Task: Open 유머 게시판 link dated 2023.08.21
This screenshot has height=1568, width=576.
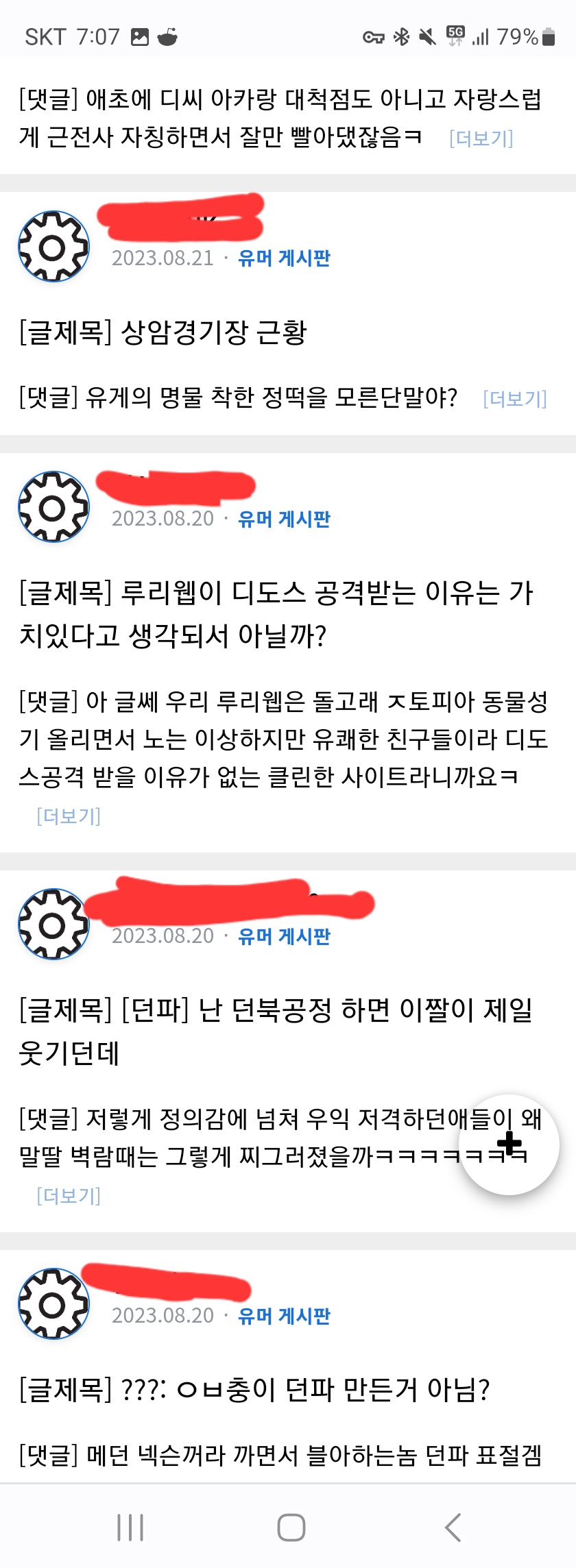Action: pos(284,258)
